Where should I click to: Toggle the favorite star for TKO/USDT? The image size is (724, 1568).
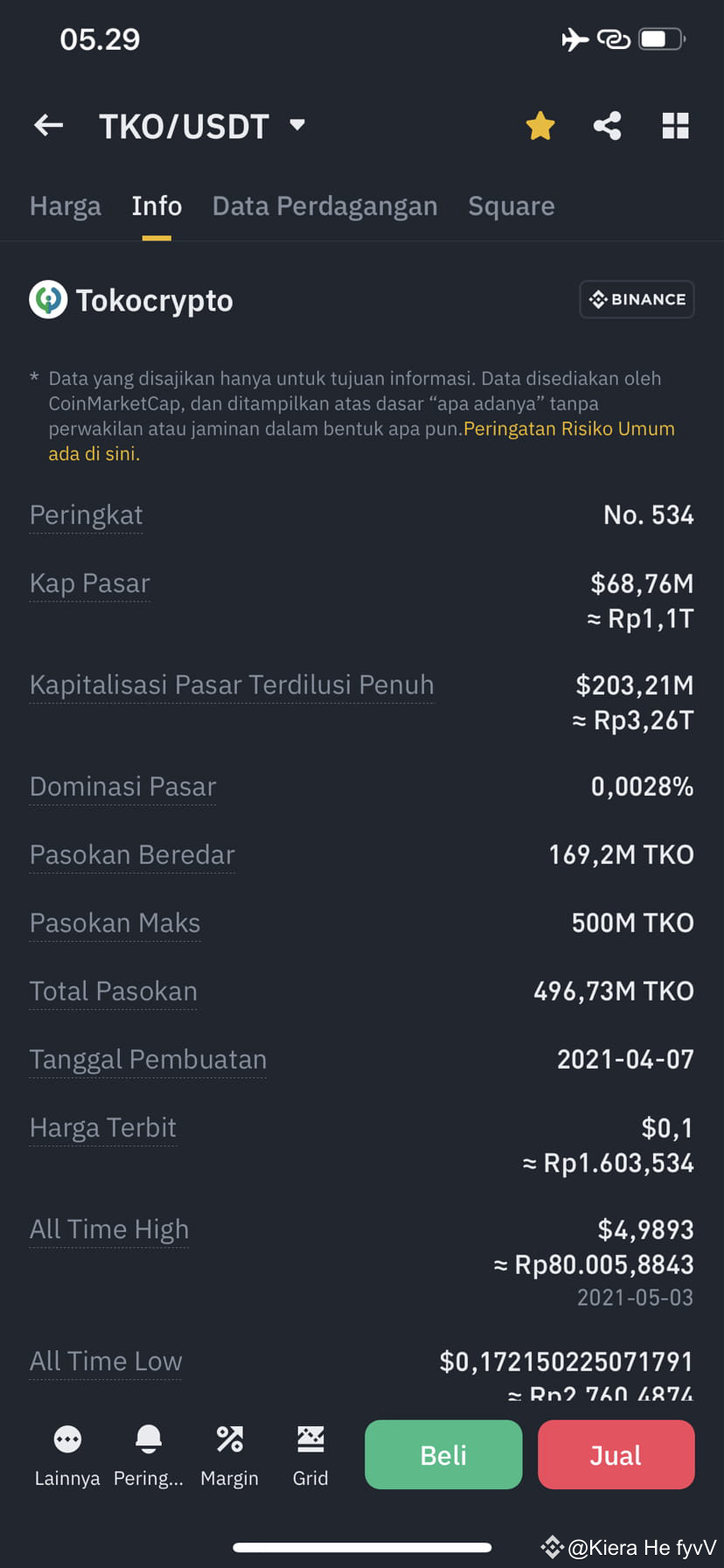click(540, 125)
